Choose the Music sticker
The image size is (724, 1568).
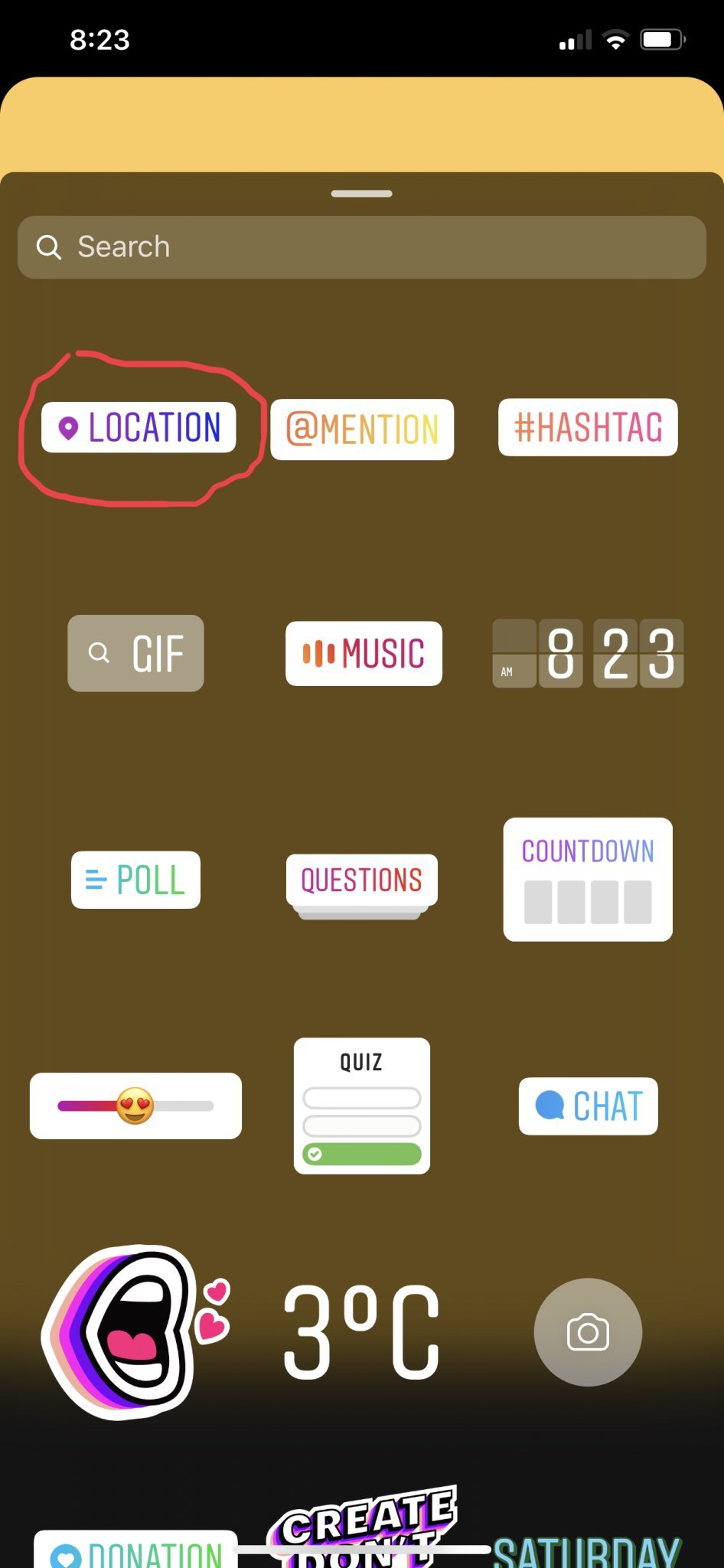pyautogui.click(x=364, y=653)
